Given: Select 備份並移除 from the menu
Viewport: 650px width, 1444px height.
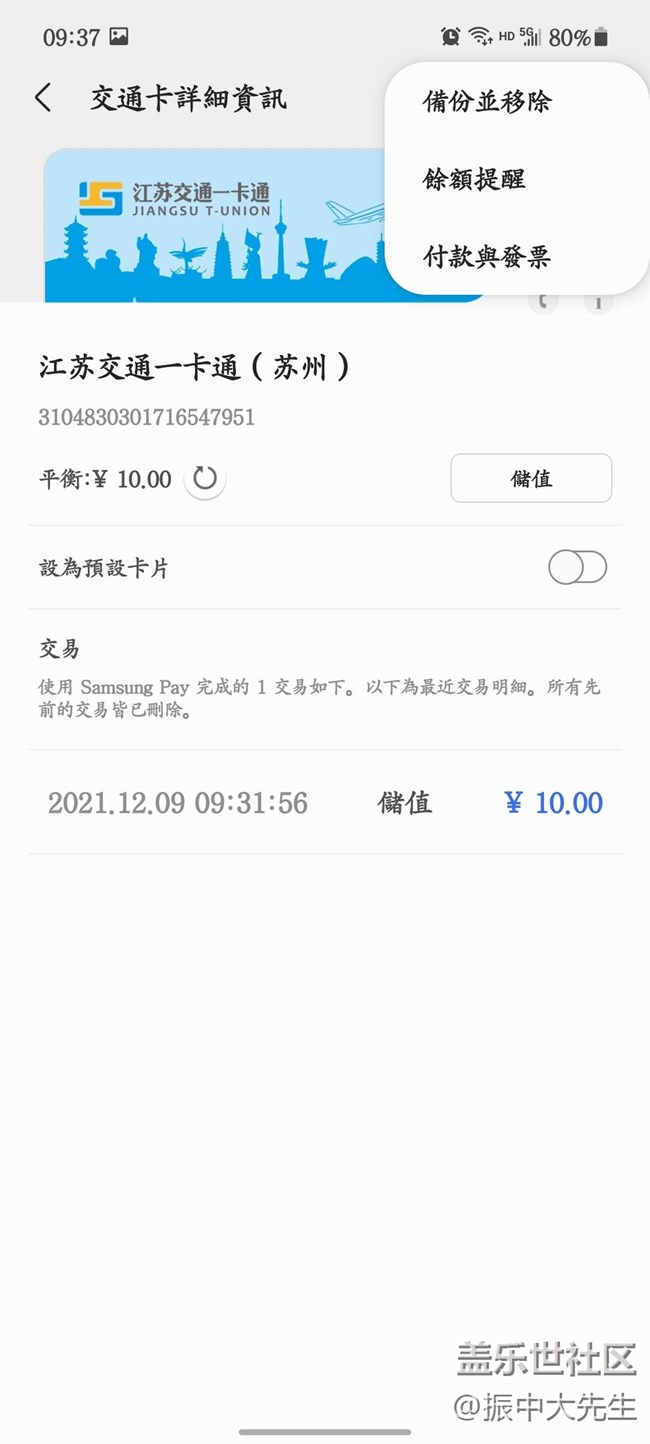Looking at the screenshot, I should (487, 101).
